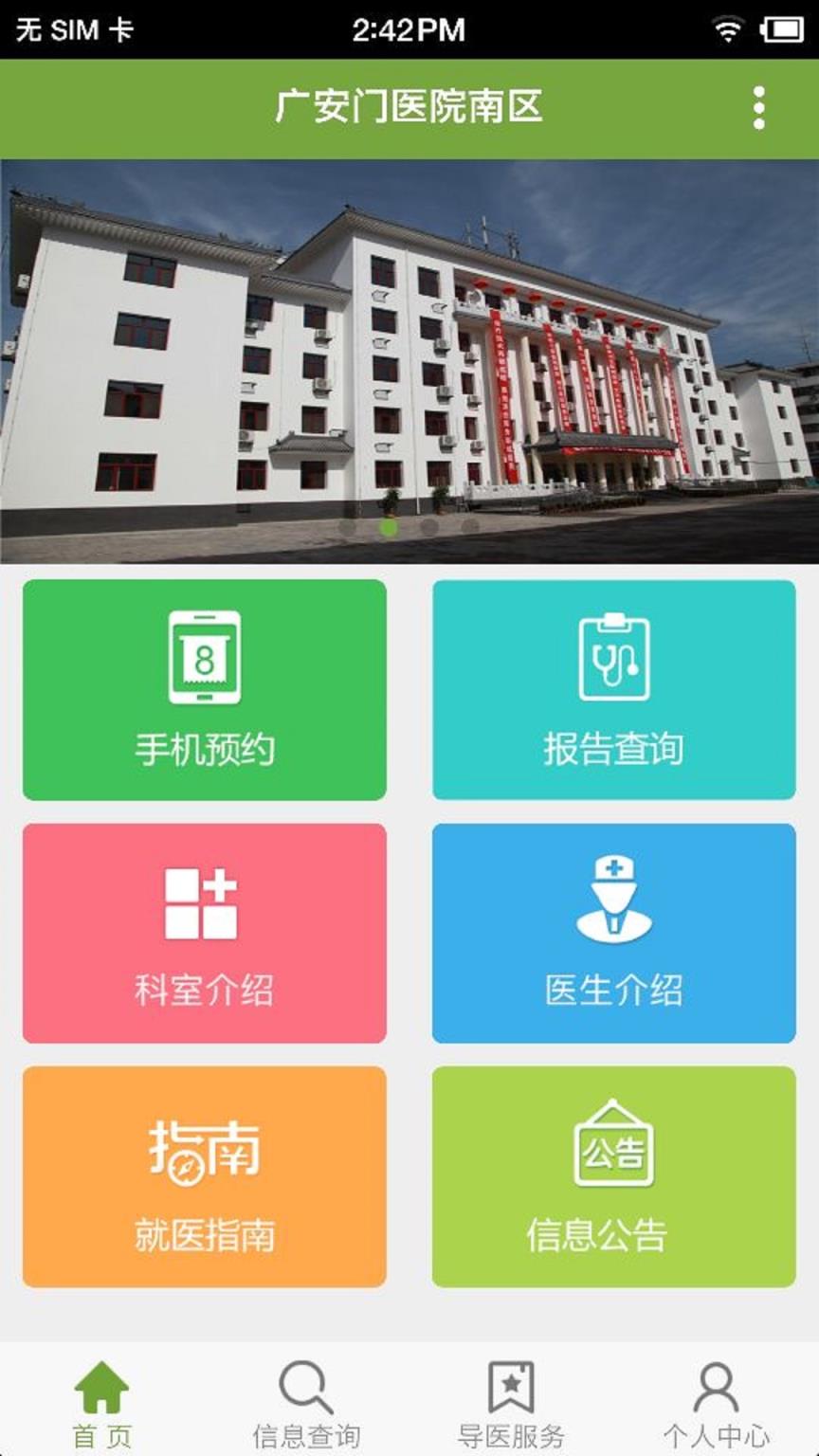Viewport: 819px width, 1456px height.
Task: Click the Wi-Fi status bar icon
Action: (x=728, y=28)
